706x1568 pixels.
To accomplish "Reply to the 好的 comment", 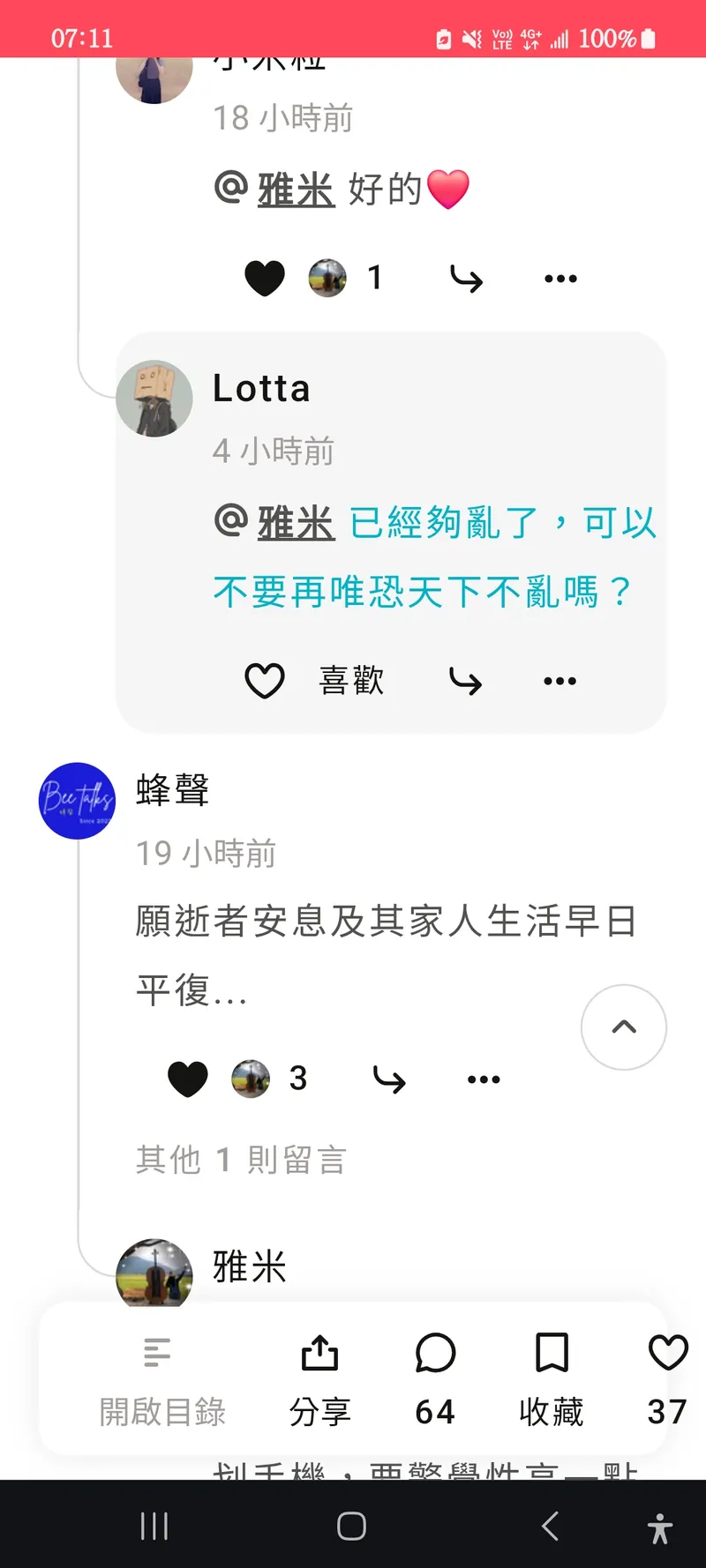I will [466, 279].
